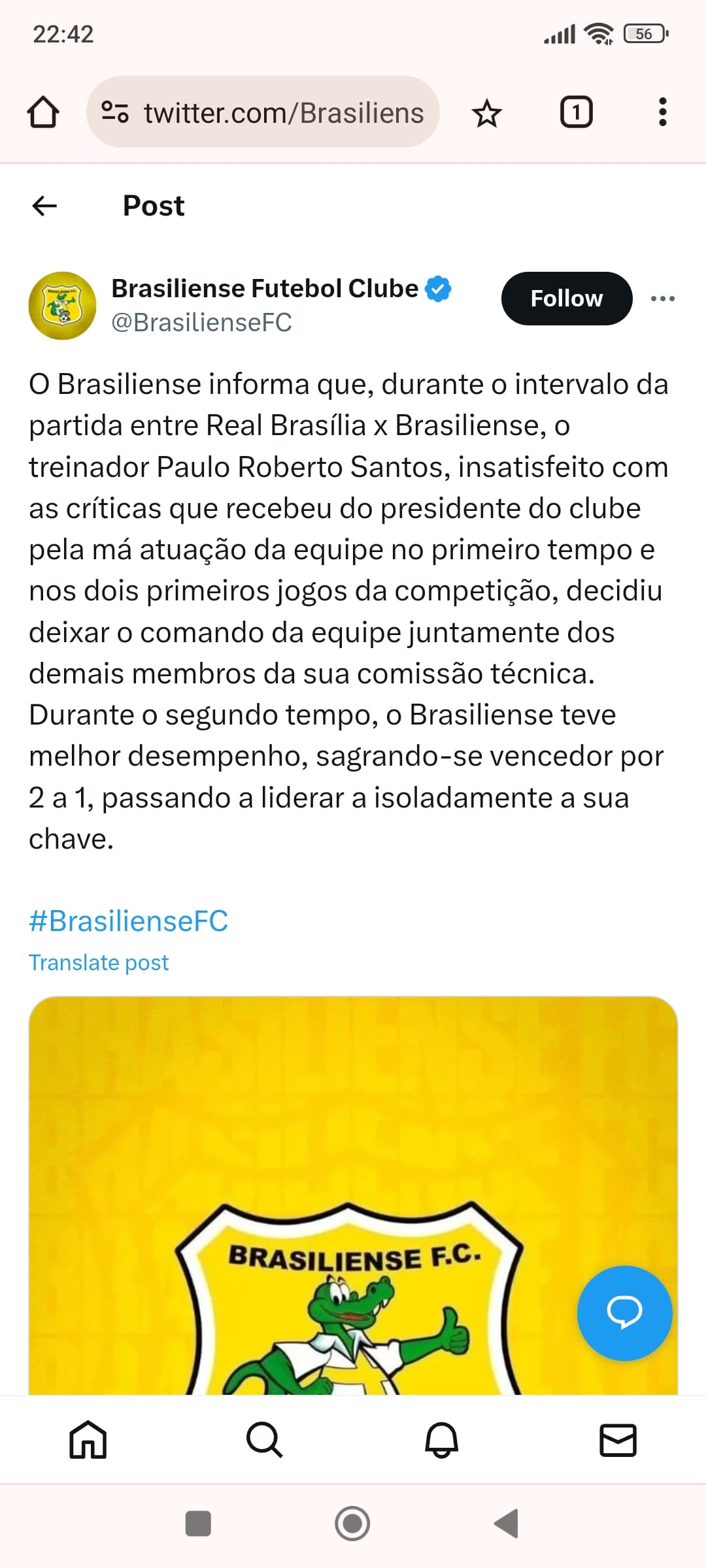Screen dimensions: 706x1568
Task: Tap the system back button
Action: click(x=507, y=1524)
